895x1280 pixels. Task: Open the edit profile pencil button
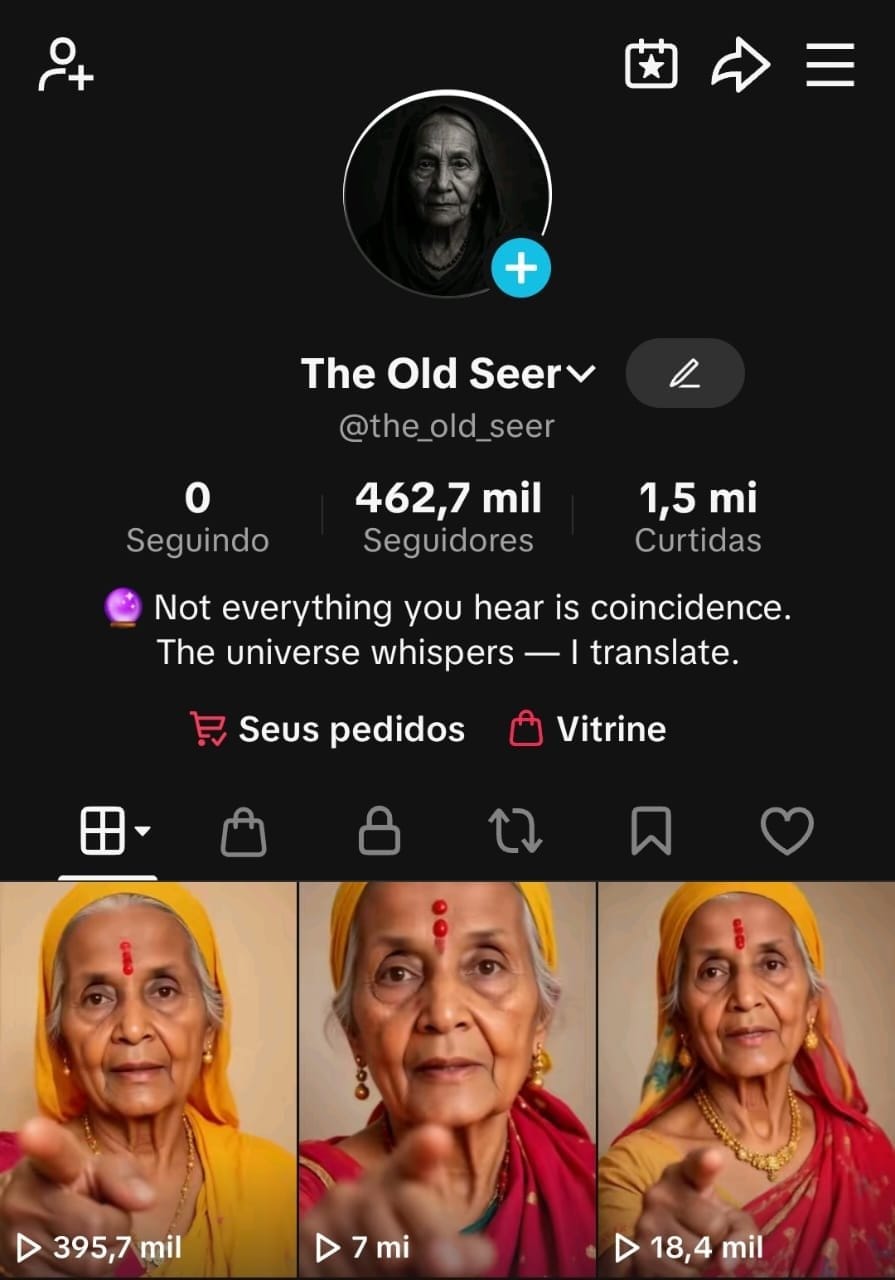click(684, 373)
